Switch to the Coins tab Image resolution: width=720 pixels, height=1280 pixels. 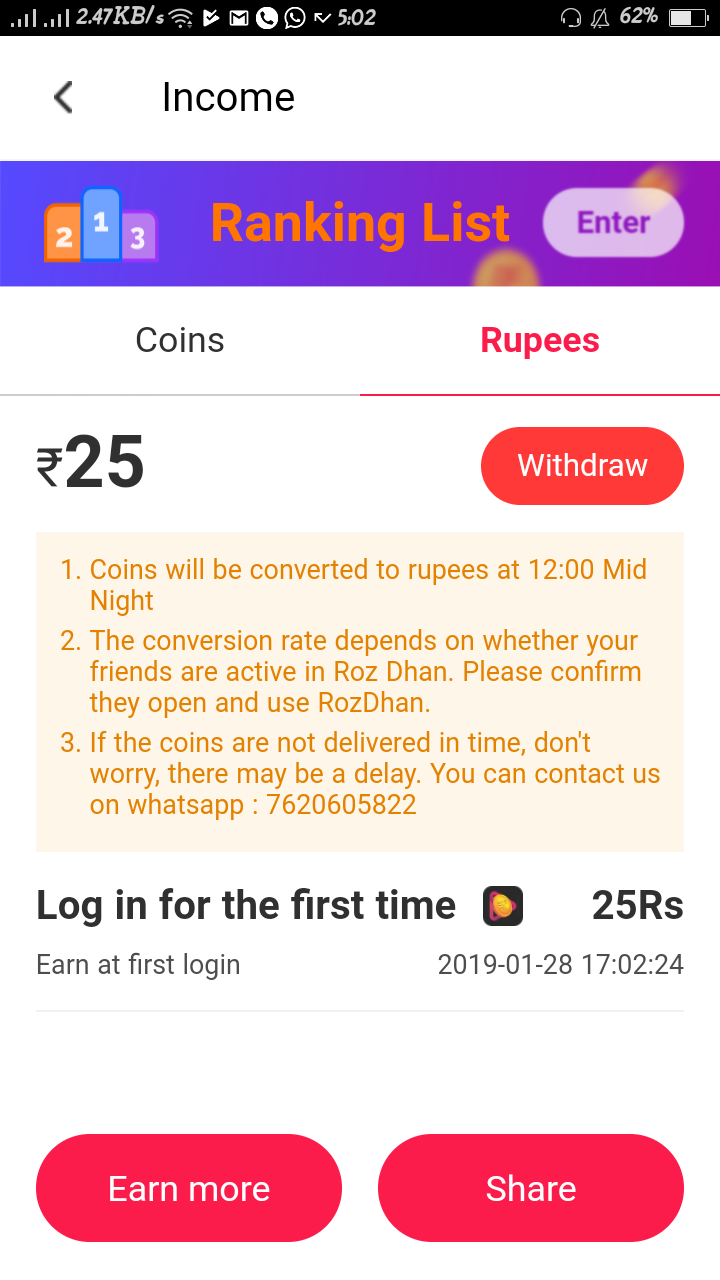180,341
